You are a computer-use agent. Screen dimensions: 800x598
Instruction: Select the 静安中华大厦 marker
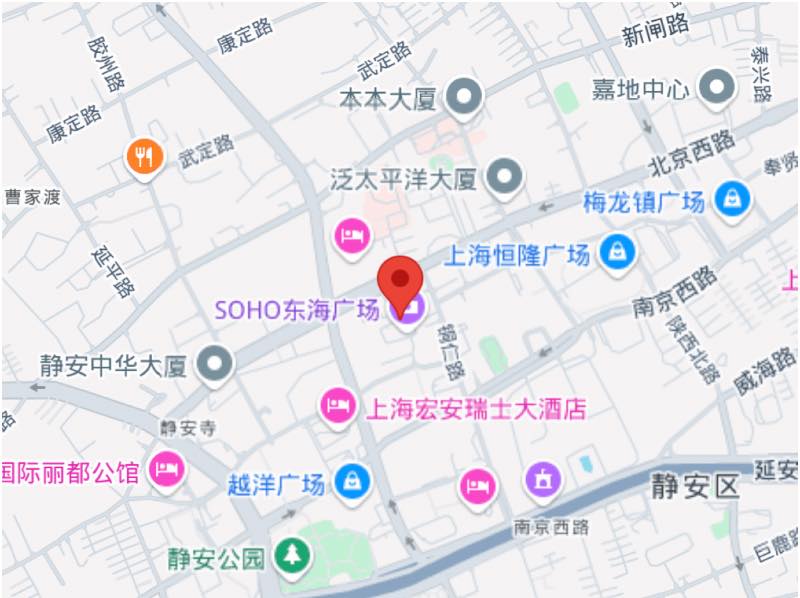click(x=215, y=365)
